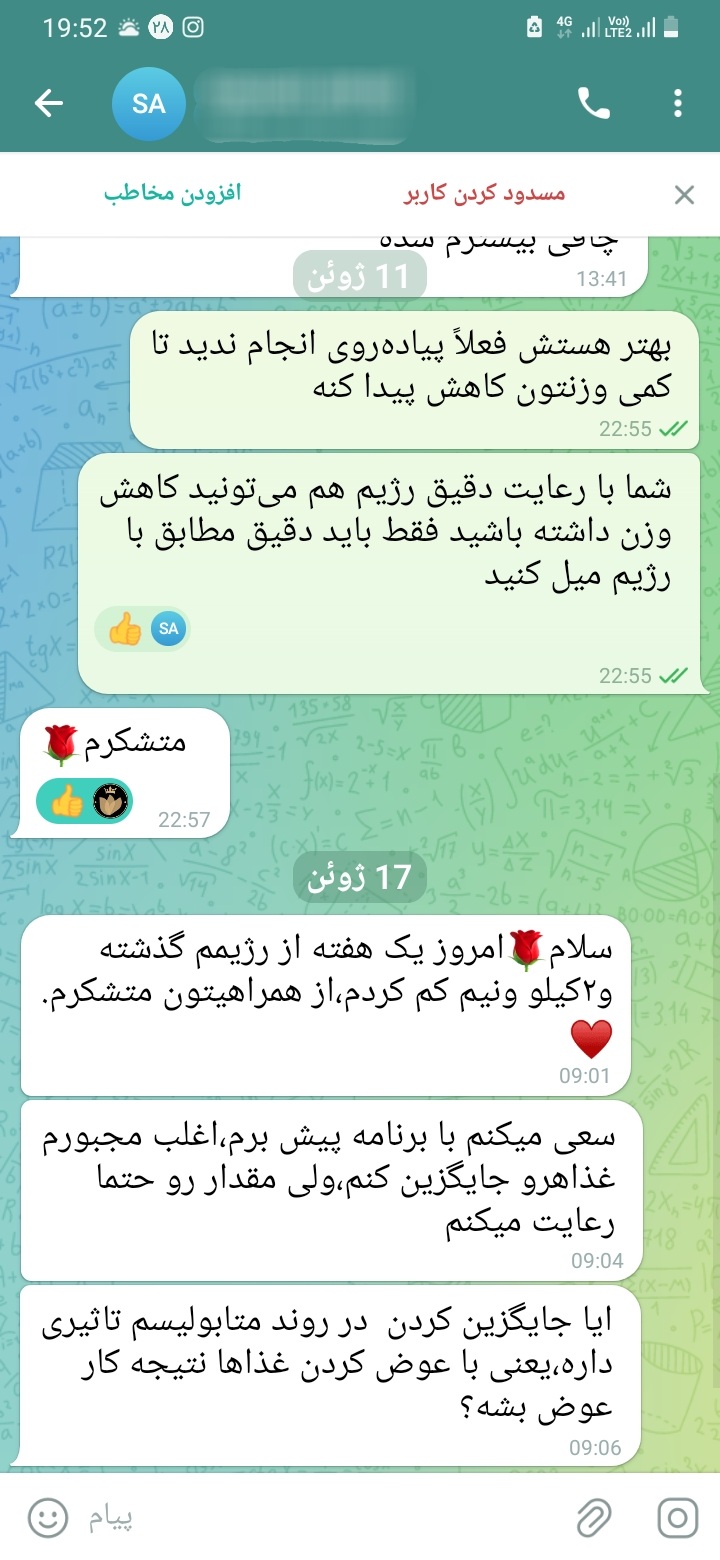
Task: Focus the پیام message input field
Action: coord(320,1519)
